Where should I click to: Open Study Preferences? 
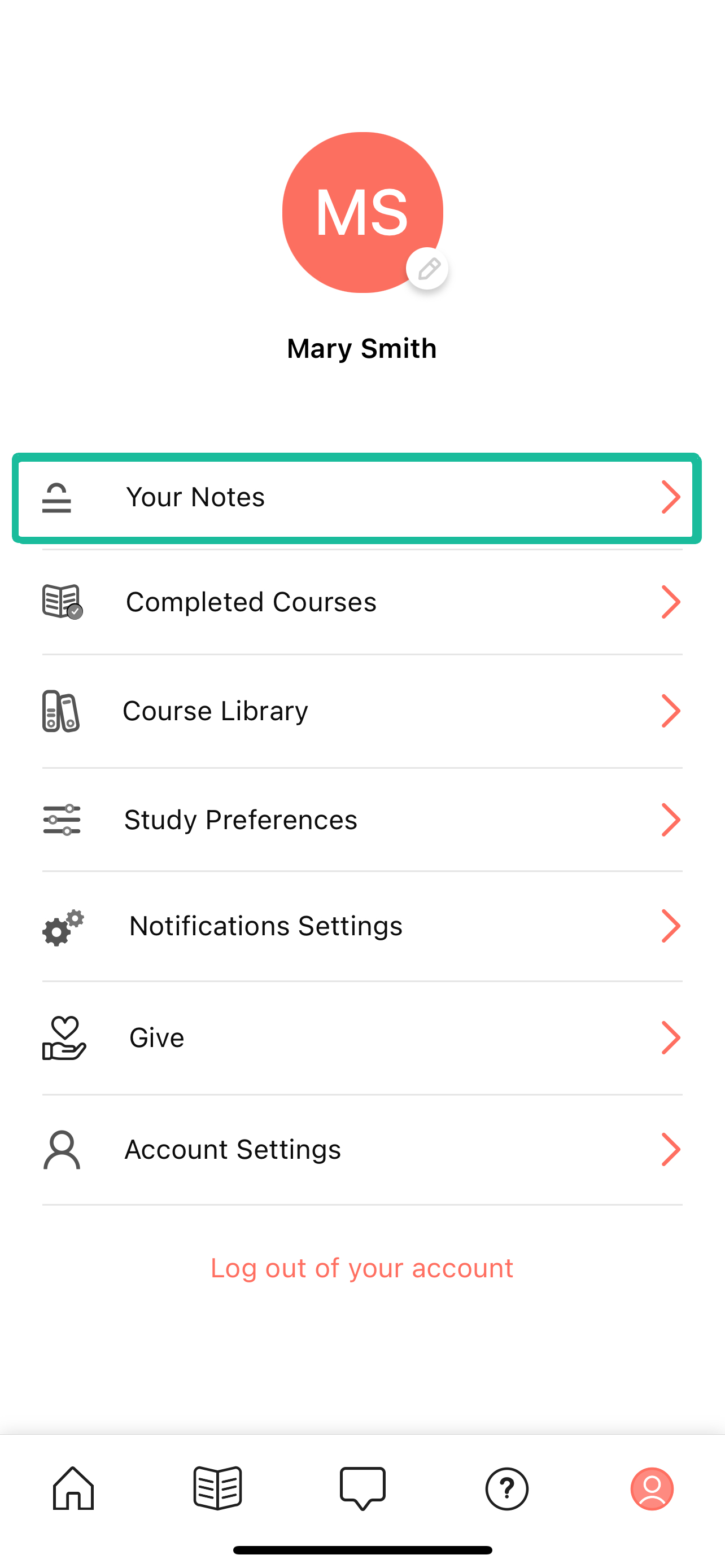pyautogui.click(x=361, y=820)
